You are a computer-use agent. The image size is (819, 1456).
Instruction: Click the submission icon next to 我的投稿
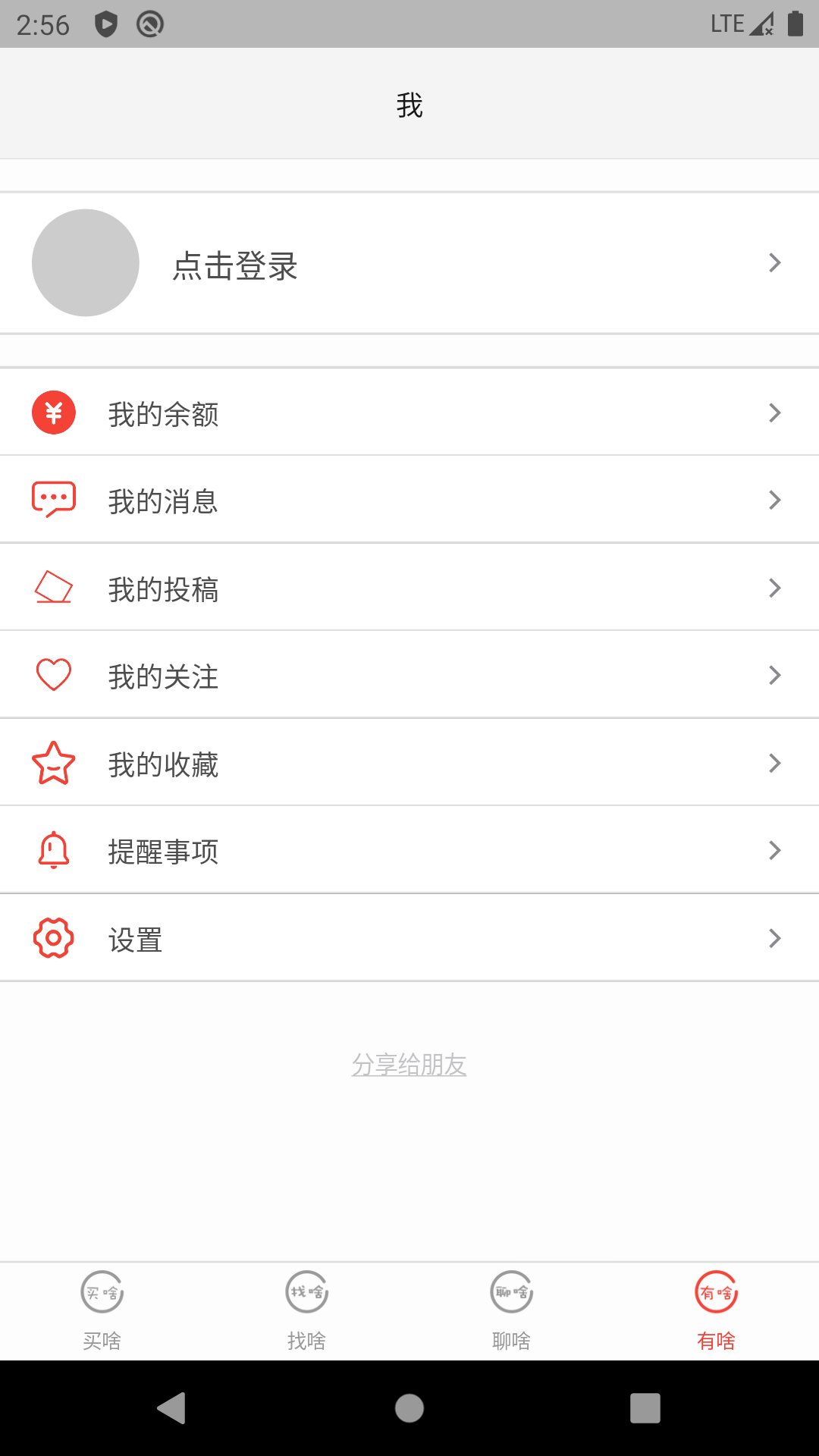(x=53, y=586)
